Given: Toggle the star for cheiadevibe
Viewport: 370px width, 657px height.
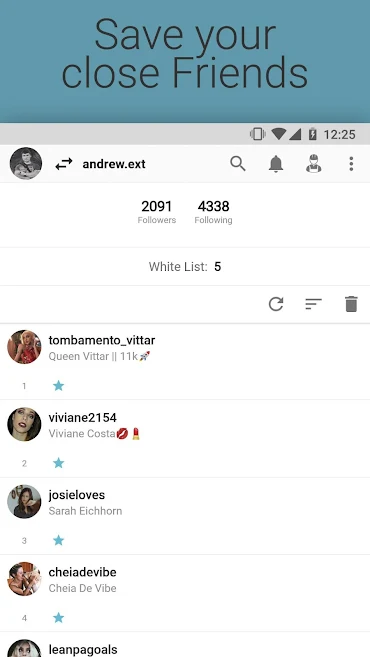Looking at the screenshot, I should click(x=59, y=618).
